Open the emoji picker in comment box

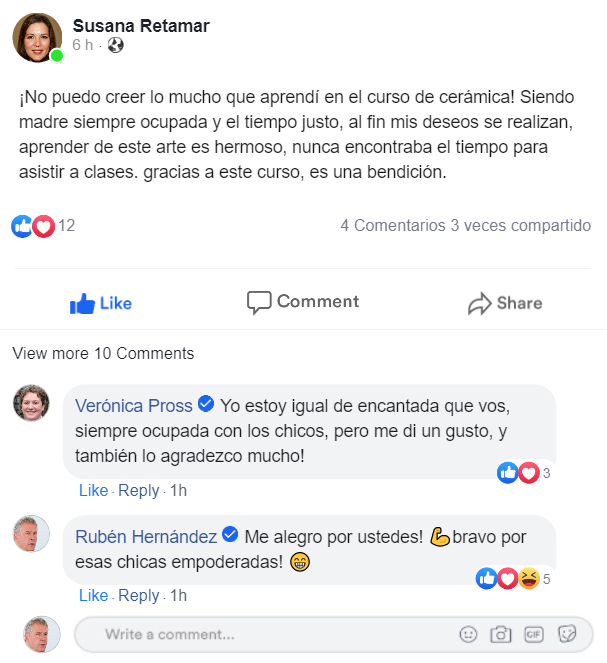click(468, 634)
